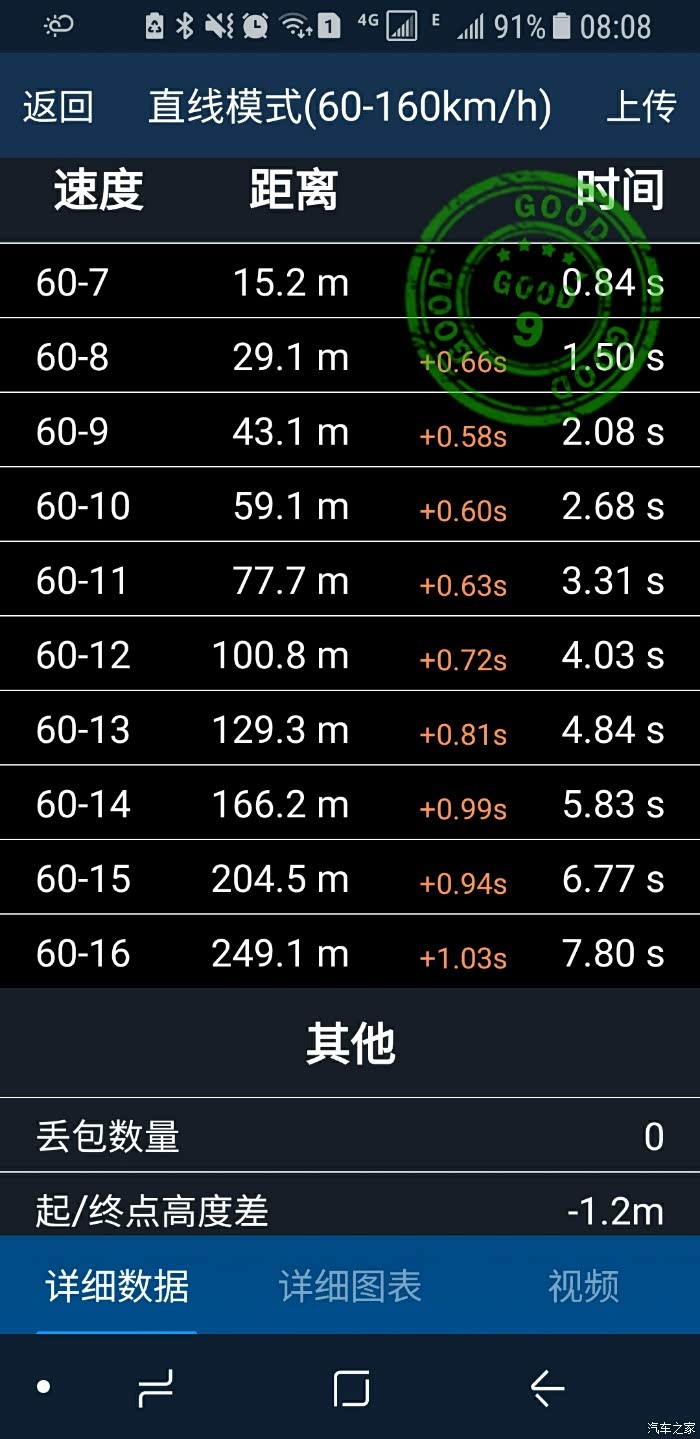Open the 视频 tab
This screenshot has width=700, height=1439.
583,1286
